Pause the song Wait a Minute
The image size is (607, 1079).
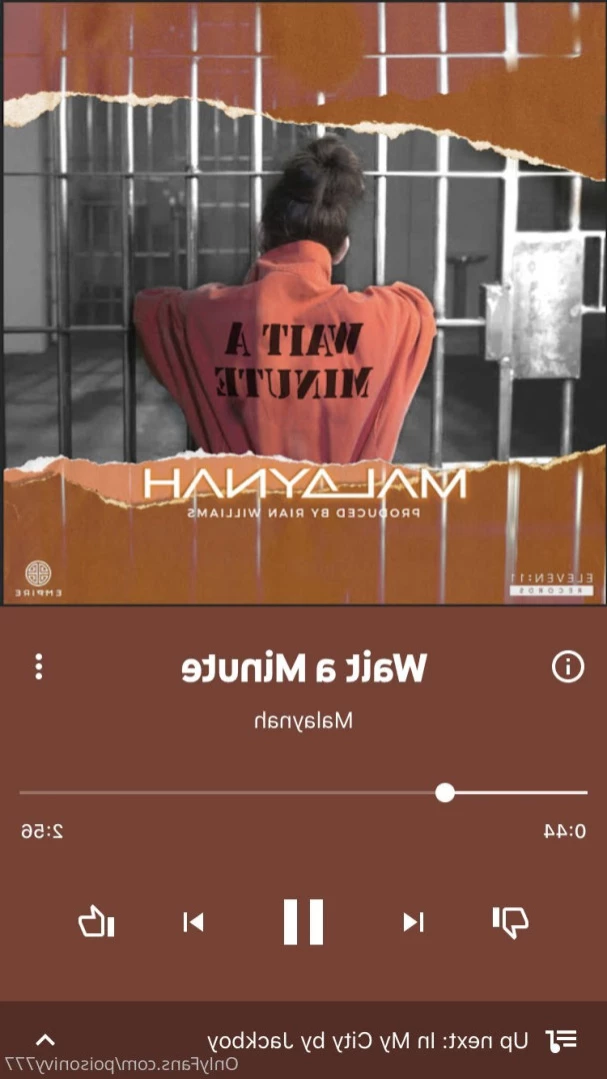pos(303,921)
